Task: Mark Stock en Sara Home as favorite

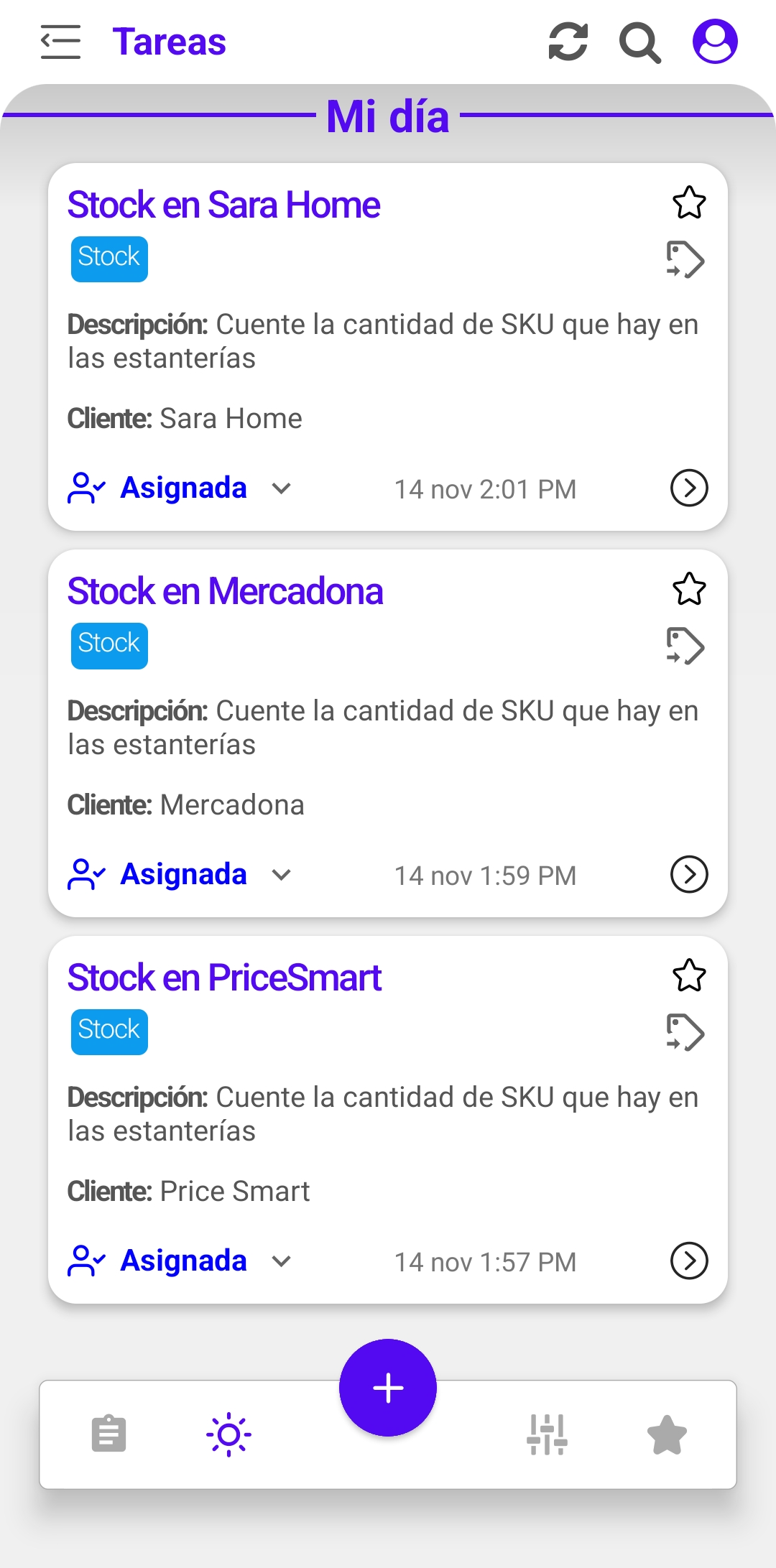Action: tap(689, 203)
